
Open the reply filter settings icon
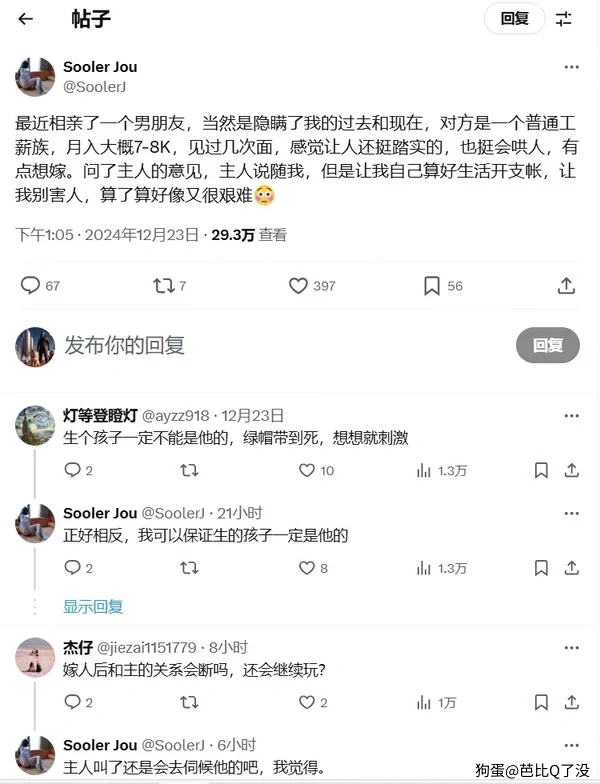coord(564,18)
